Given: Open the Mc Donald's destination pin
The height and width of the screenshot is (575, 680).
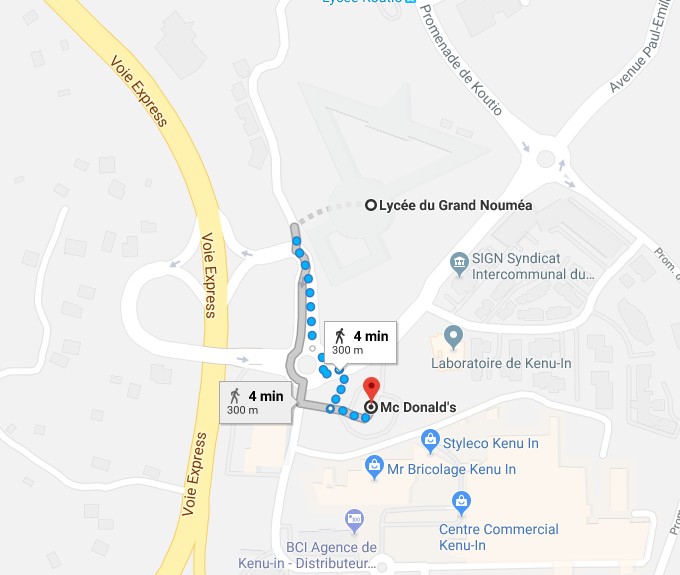Looking at the screenshot, I should [371, 388].
